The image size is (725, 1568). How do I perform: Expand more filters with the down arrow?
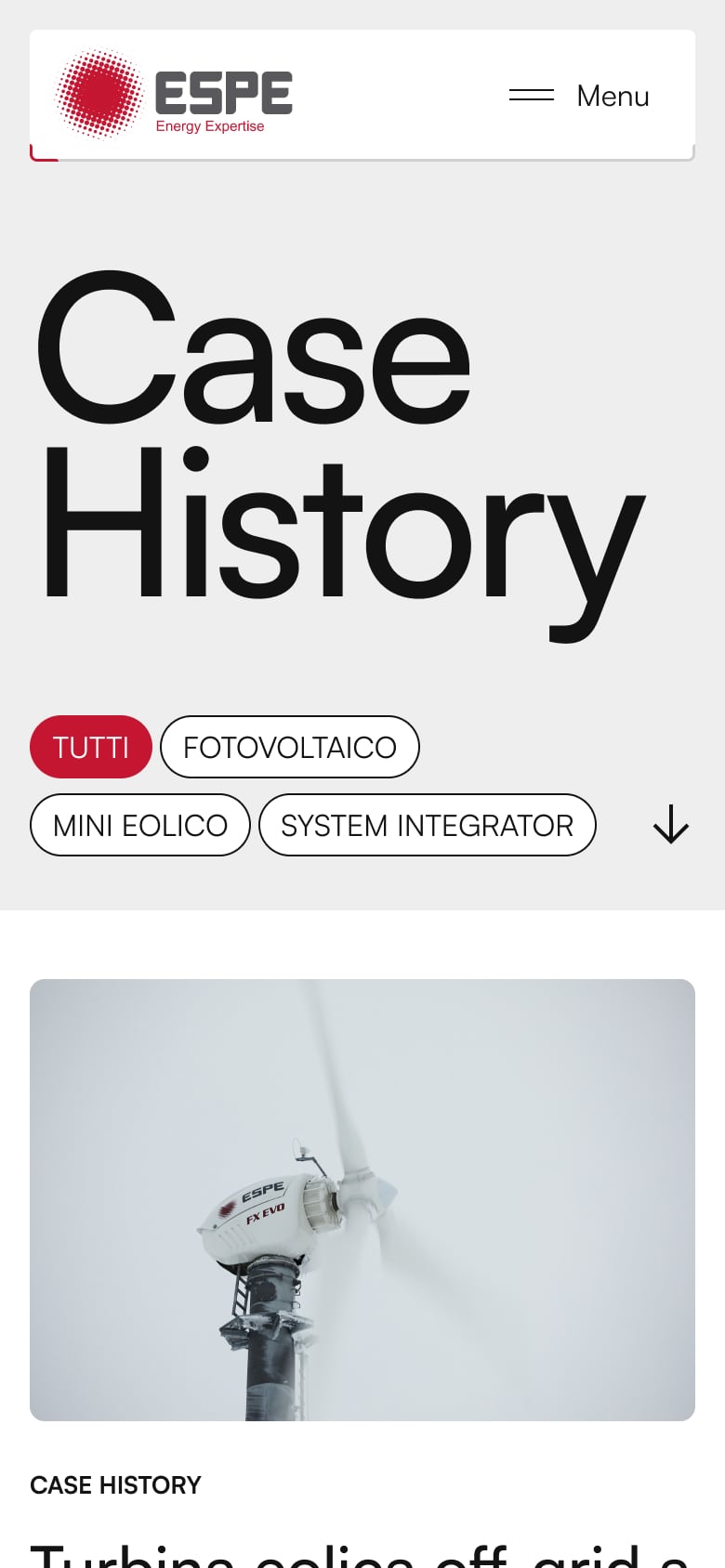[670, 824]
